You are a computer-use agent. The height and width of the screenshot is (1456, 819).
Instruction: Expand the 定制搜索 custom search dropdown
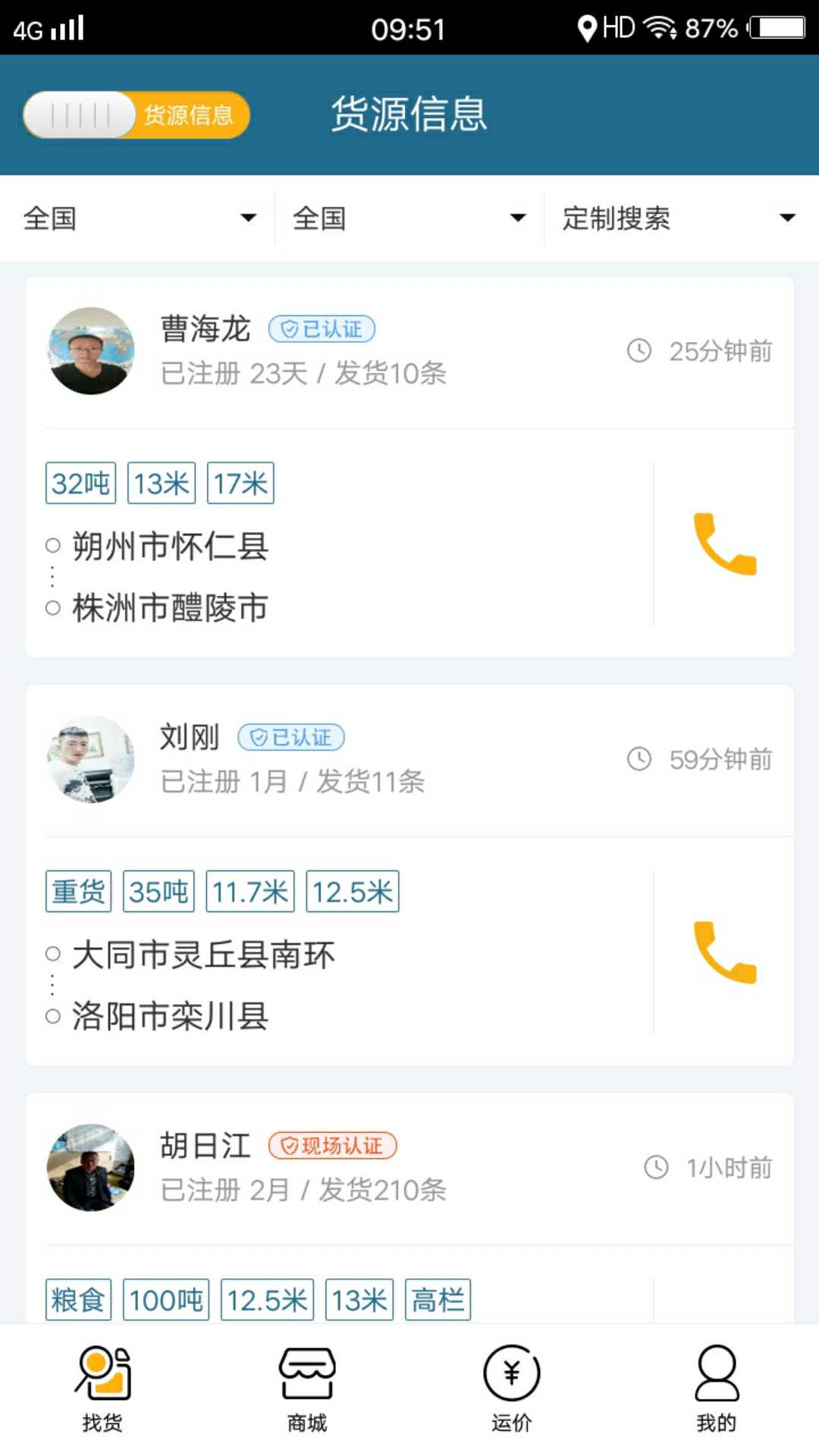(675, 219)
